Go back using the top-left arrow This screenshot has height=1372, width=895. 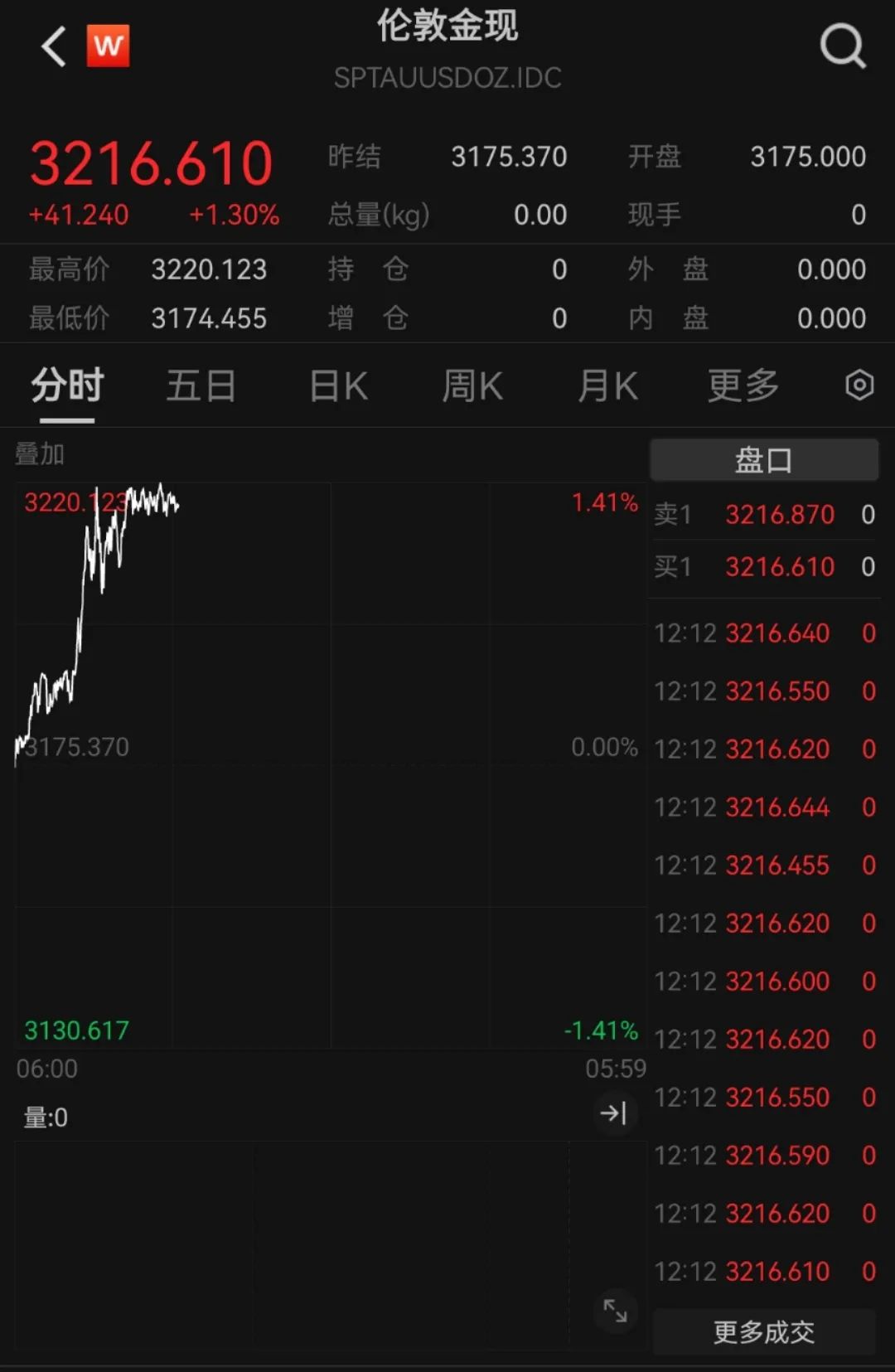(x=54, y=46)
